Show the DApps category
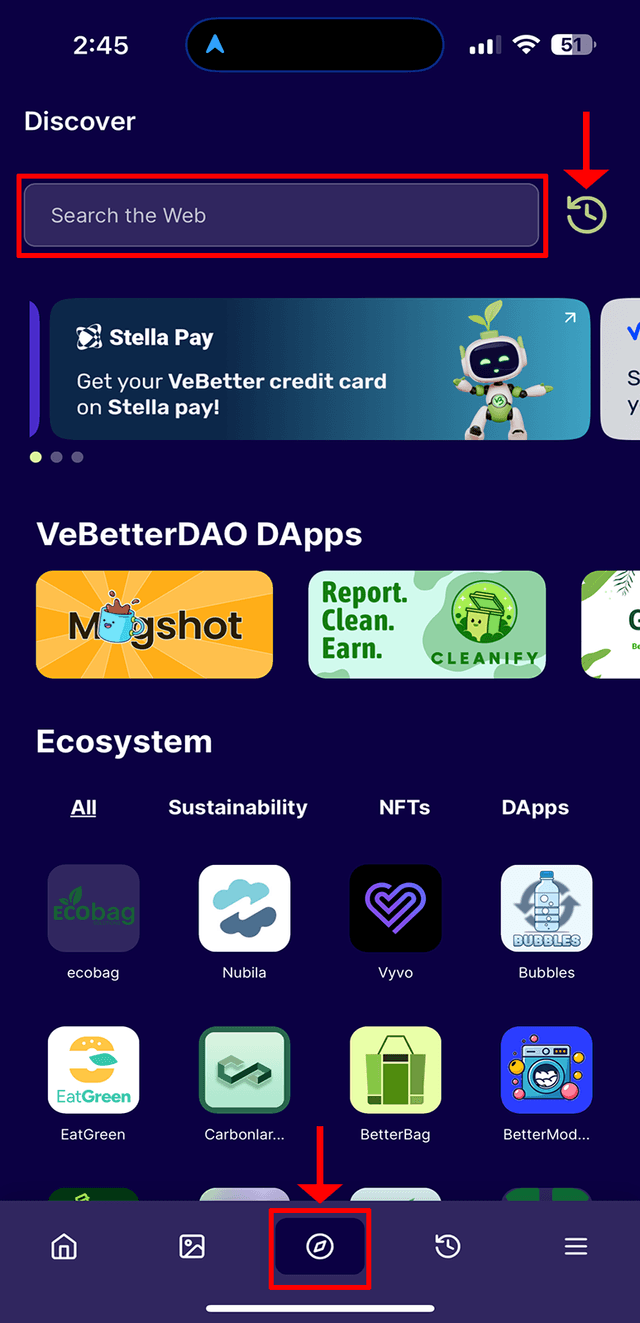Viewport: 640px width, 1323px height. pos(535,807)
